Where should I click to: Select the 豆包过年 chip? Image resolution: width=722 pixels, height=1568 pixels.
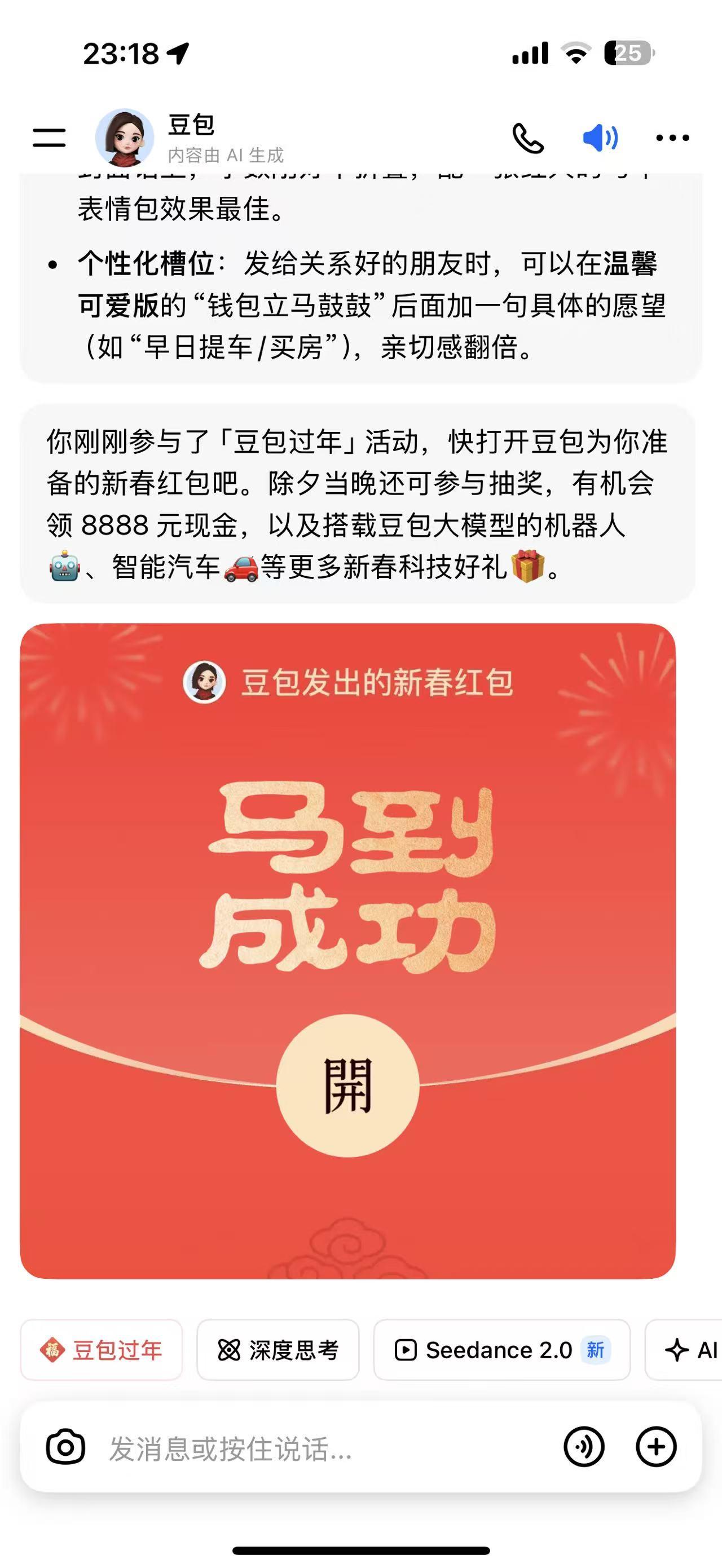click(x=102, y=1350)
